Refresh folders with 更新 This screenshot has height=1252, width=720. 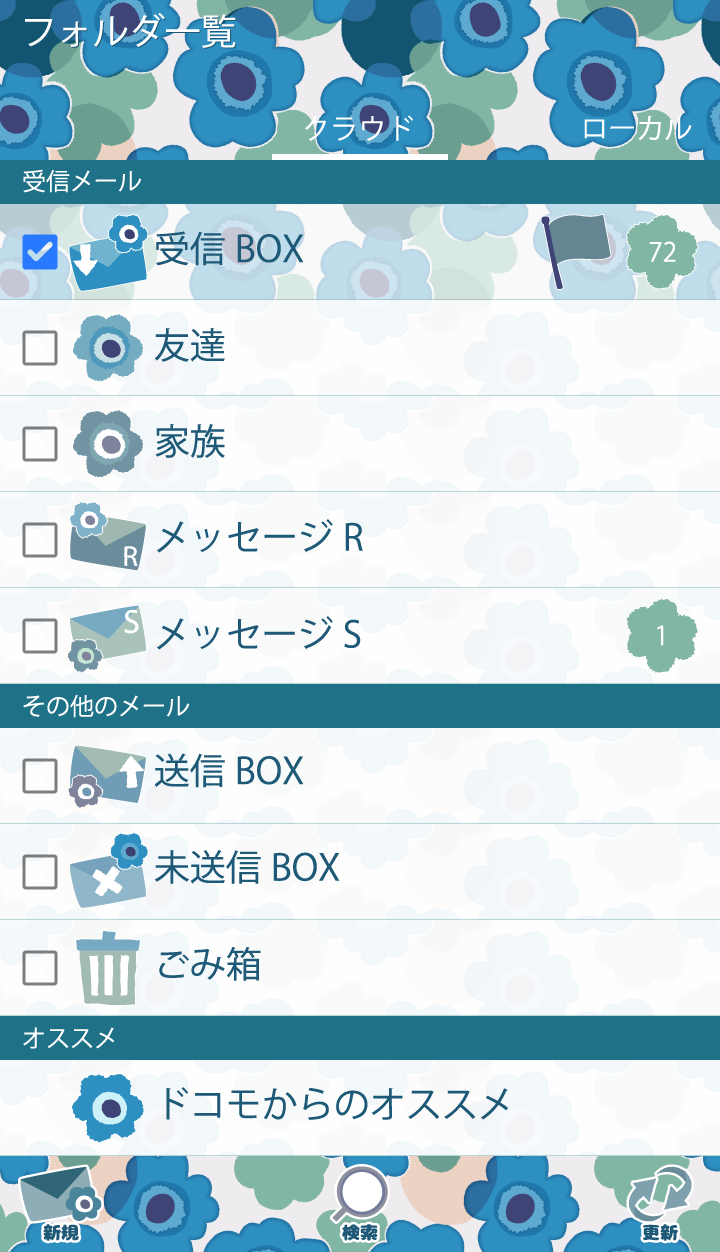[660, 1207]
